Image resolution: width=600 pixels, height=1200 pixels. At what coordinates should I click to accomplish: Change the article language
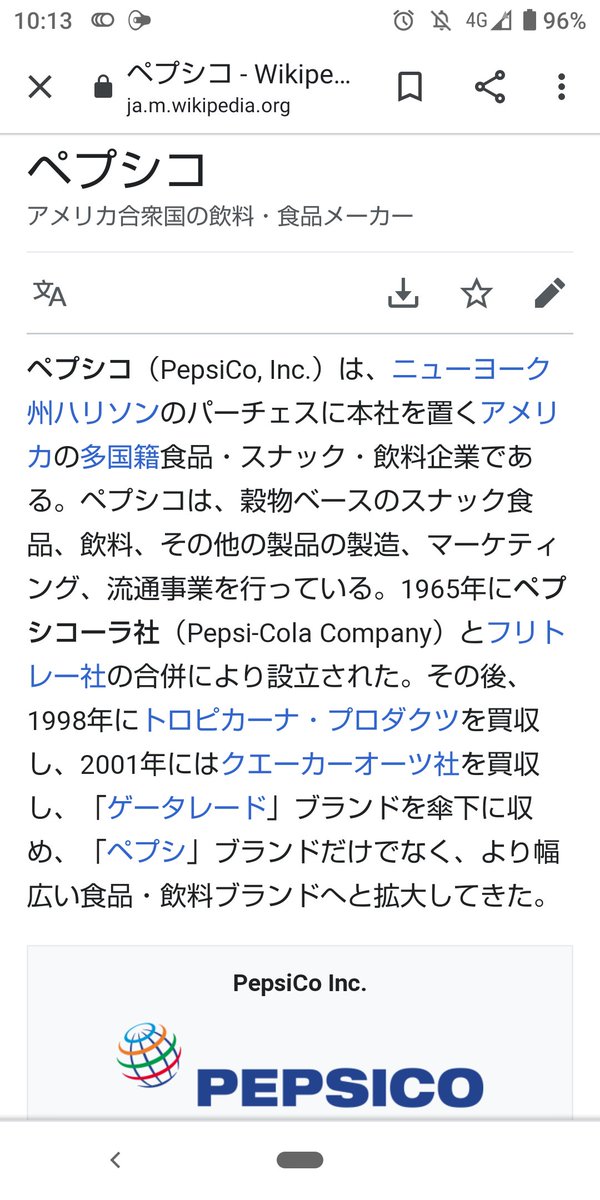click(x=50, y=293)
